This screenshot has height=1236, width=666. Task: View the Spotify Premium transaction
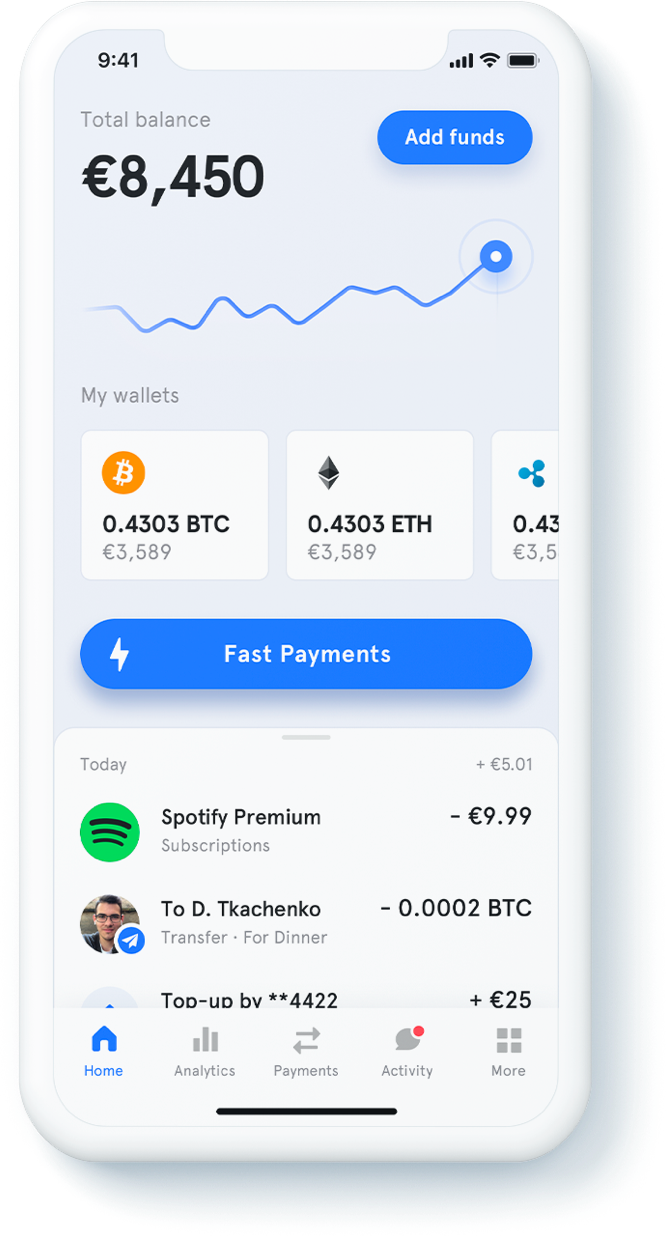point(305,830)
